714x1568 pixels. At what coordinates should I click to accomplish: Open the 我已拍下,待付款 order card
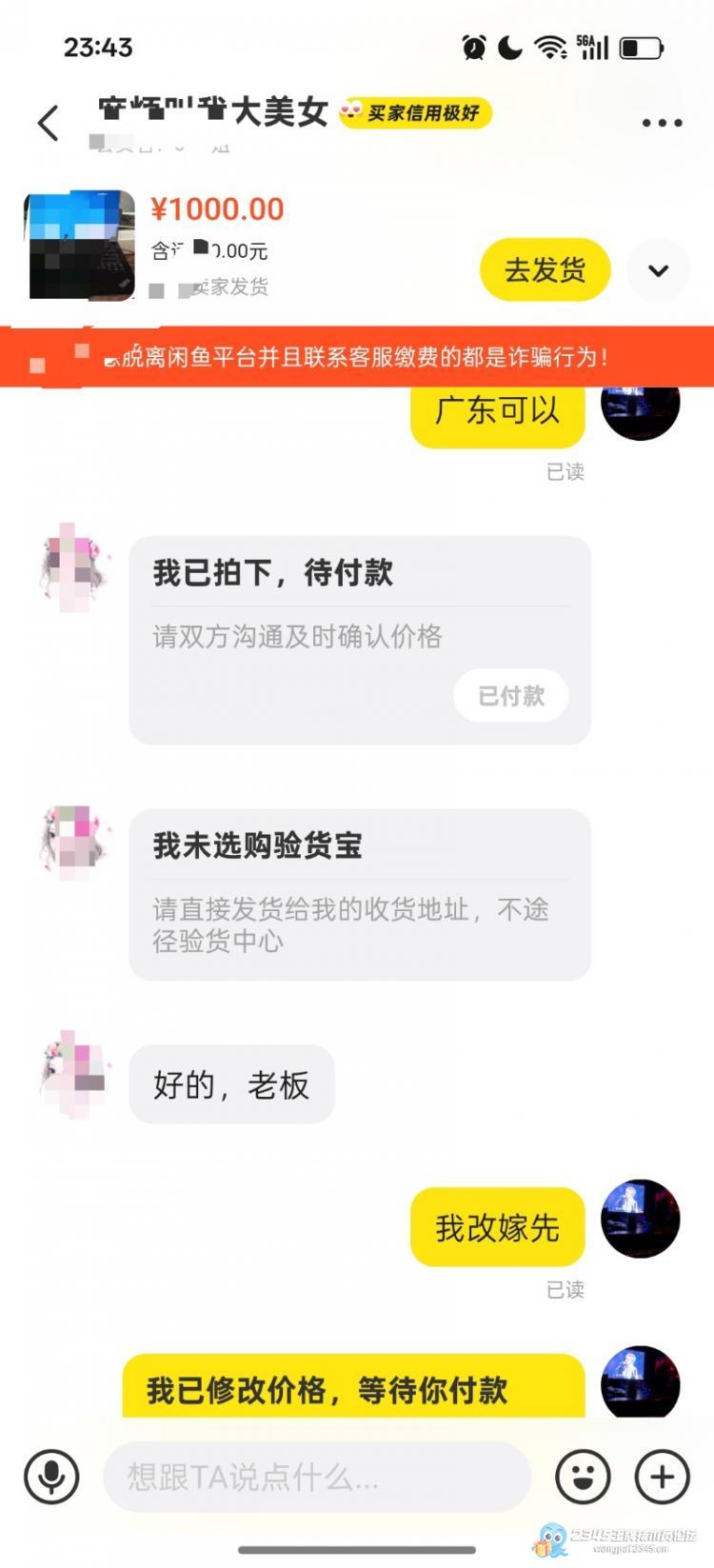tap(359, 640)
